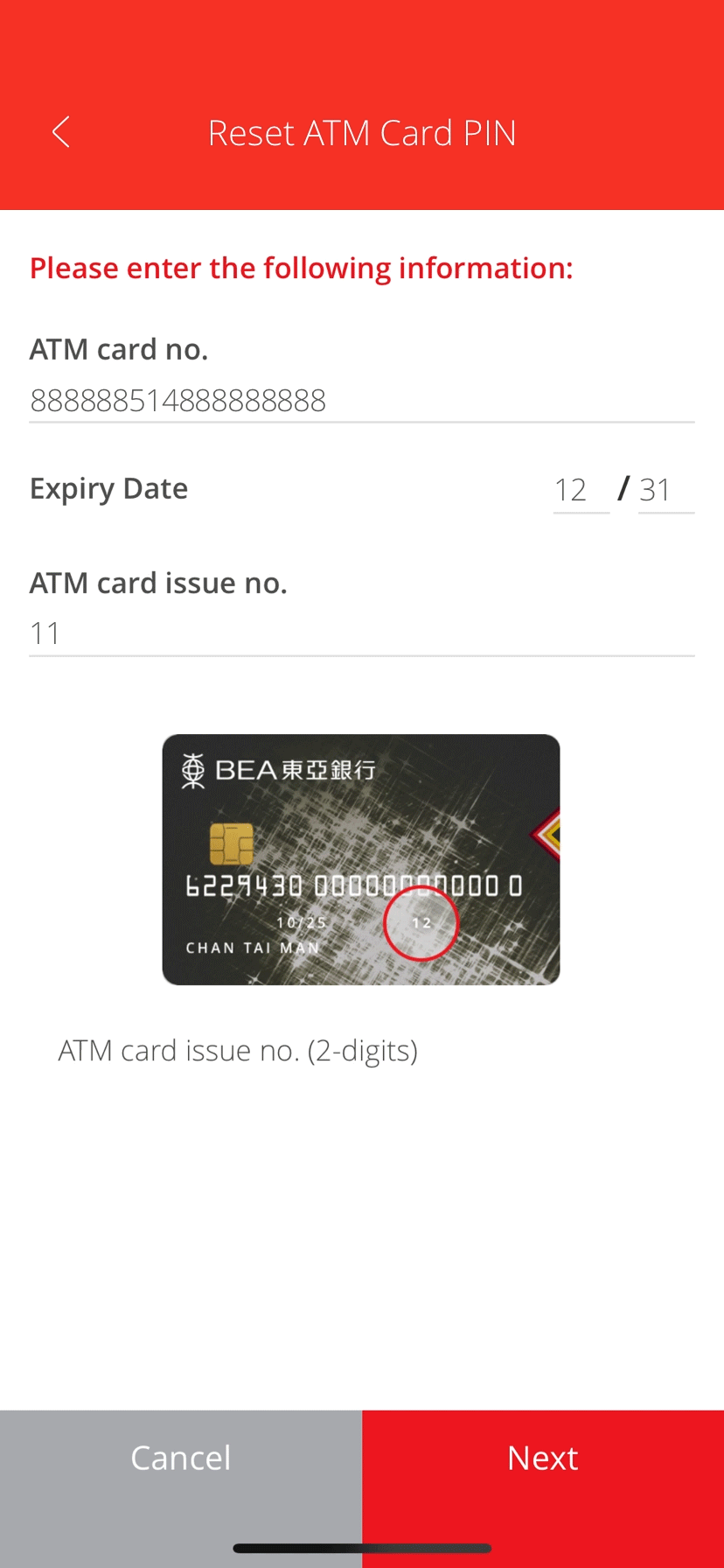Go back using the header arrow
The height and width of the screenshot is (1568, 724).
coord(60,133)
